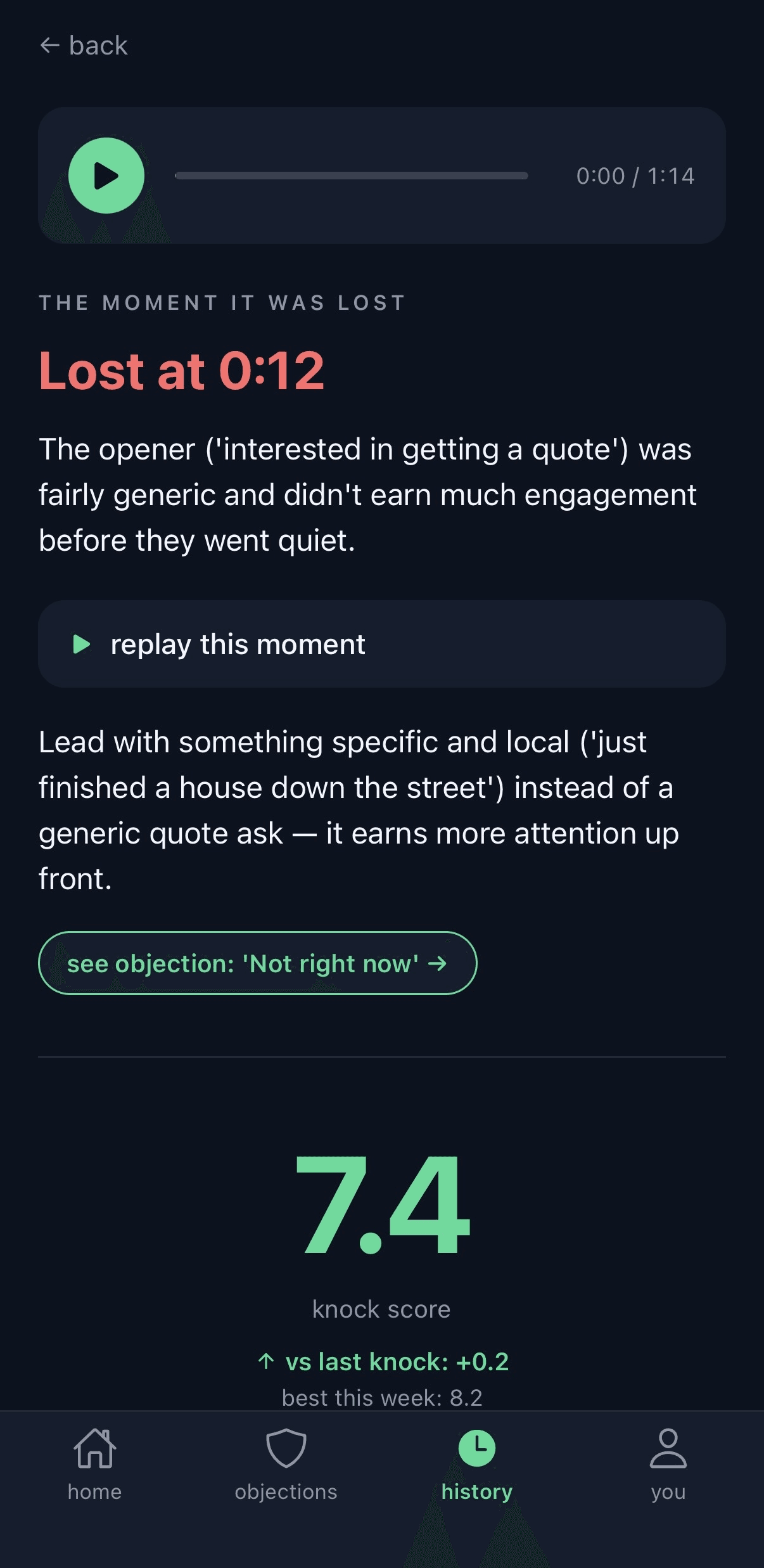Replay this moment
The width and height of the screenshot is (764, 1568).
pyautogui.click(x=382, y=644)
